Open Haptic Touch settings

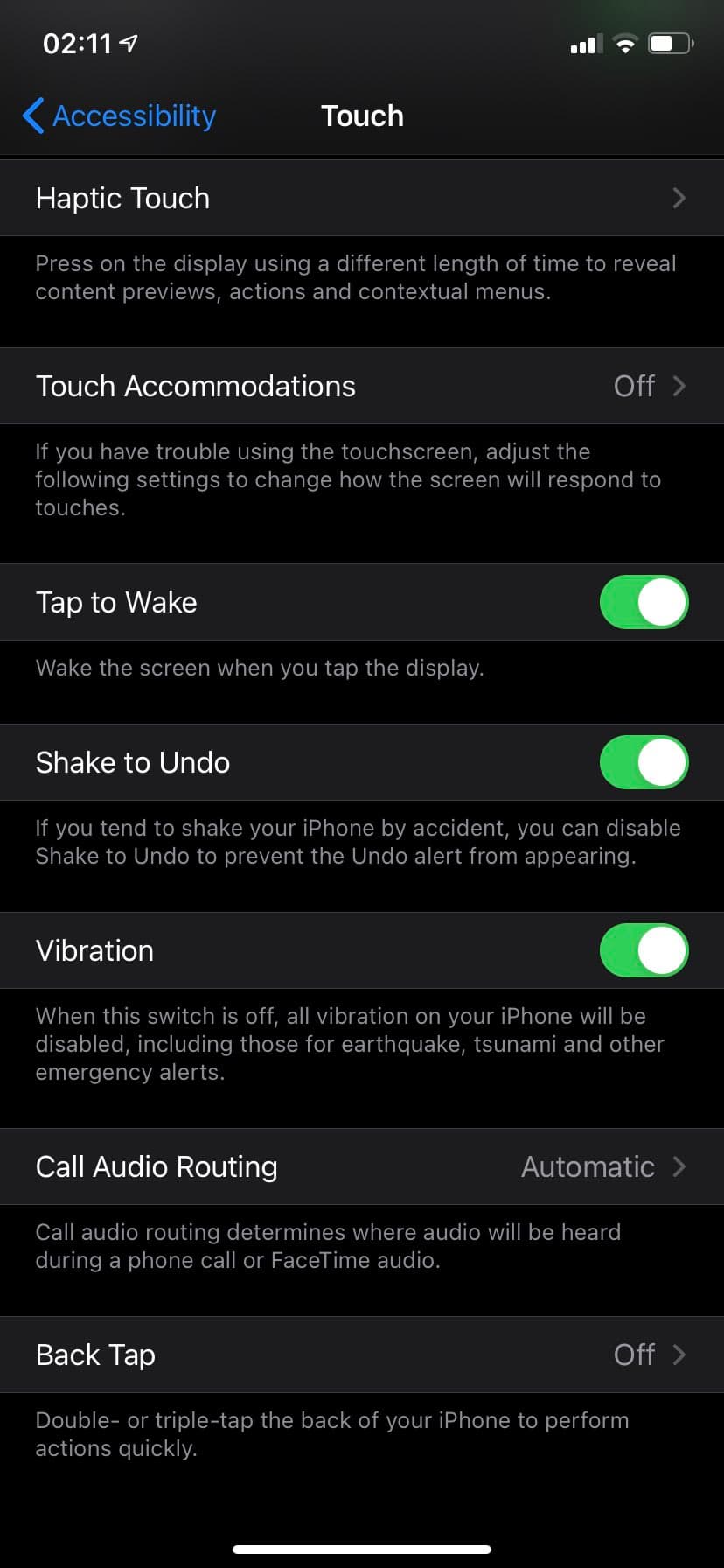(361, 198)
